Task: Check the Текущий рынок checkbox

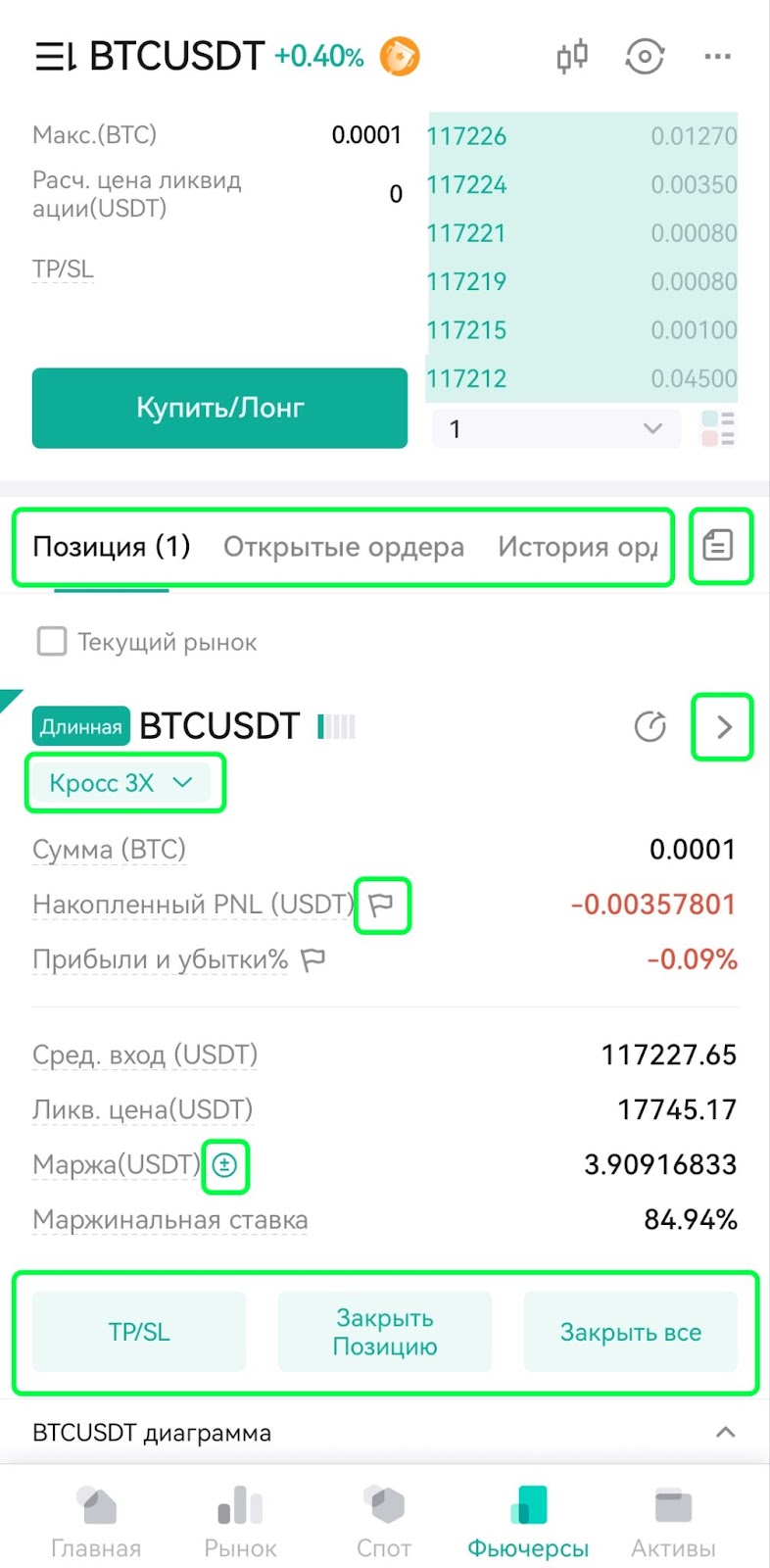Action: (x=51, y=642)
